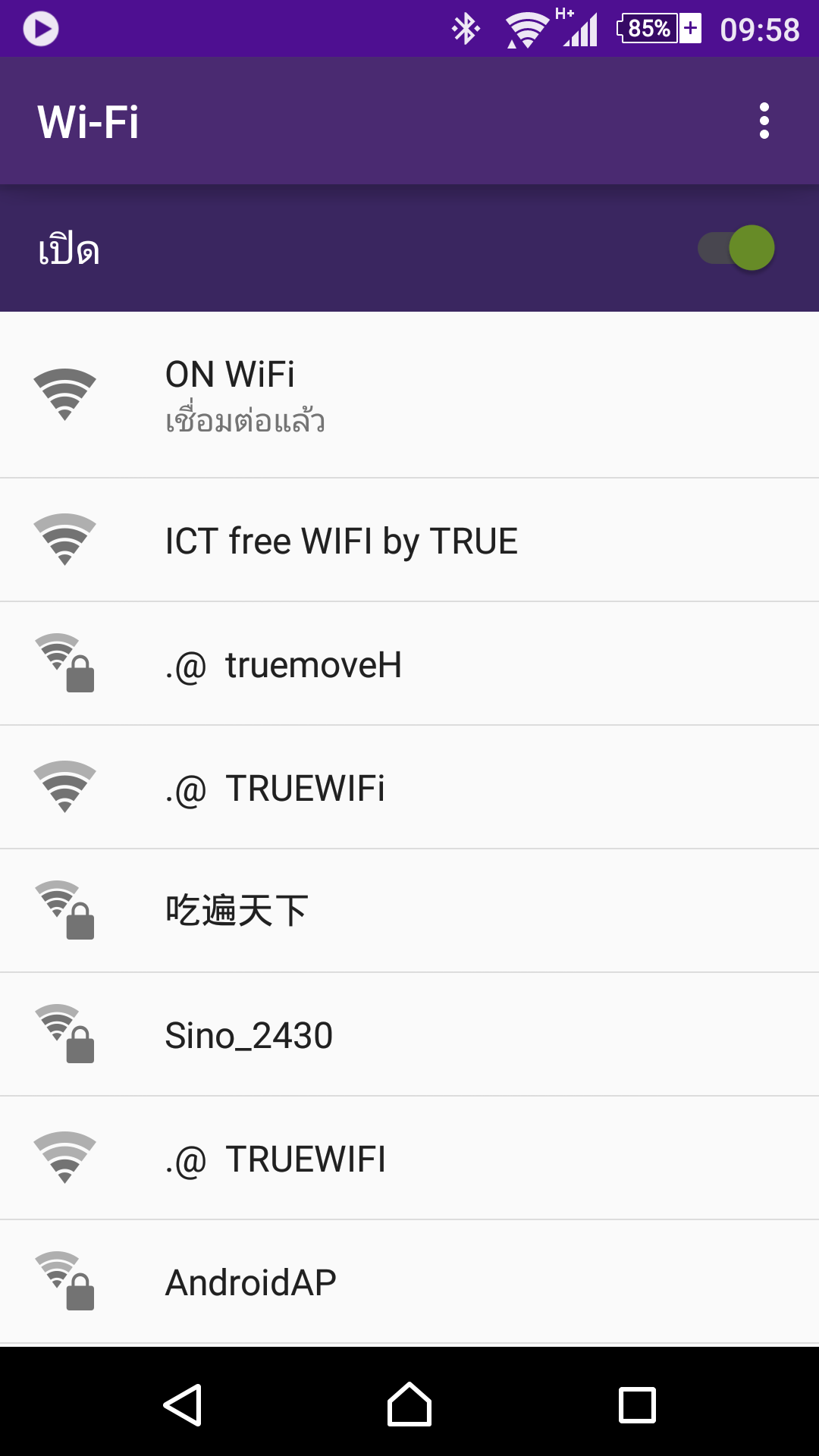Open the overflow menu in the Wi-Fi screen
Image resolution: width=819 pixels, height=1456 pixels.
(x=764, y=120)
